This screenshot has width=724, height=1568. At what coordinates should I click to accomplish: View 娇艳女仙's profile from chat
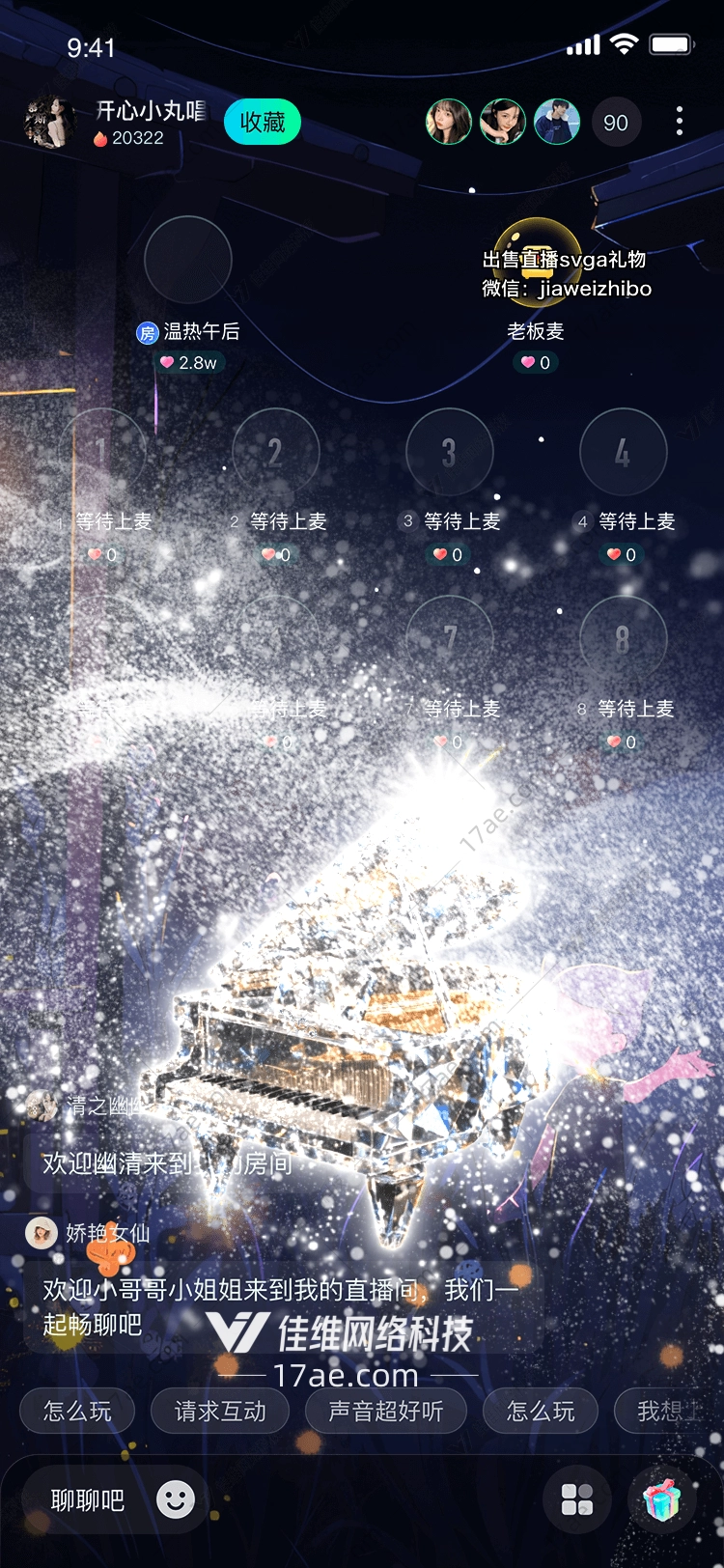pyautogui.click(x=42, y=1233)
